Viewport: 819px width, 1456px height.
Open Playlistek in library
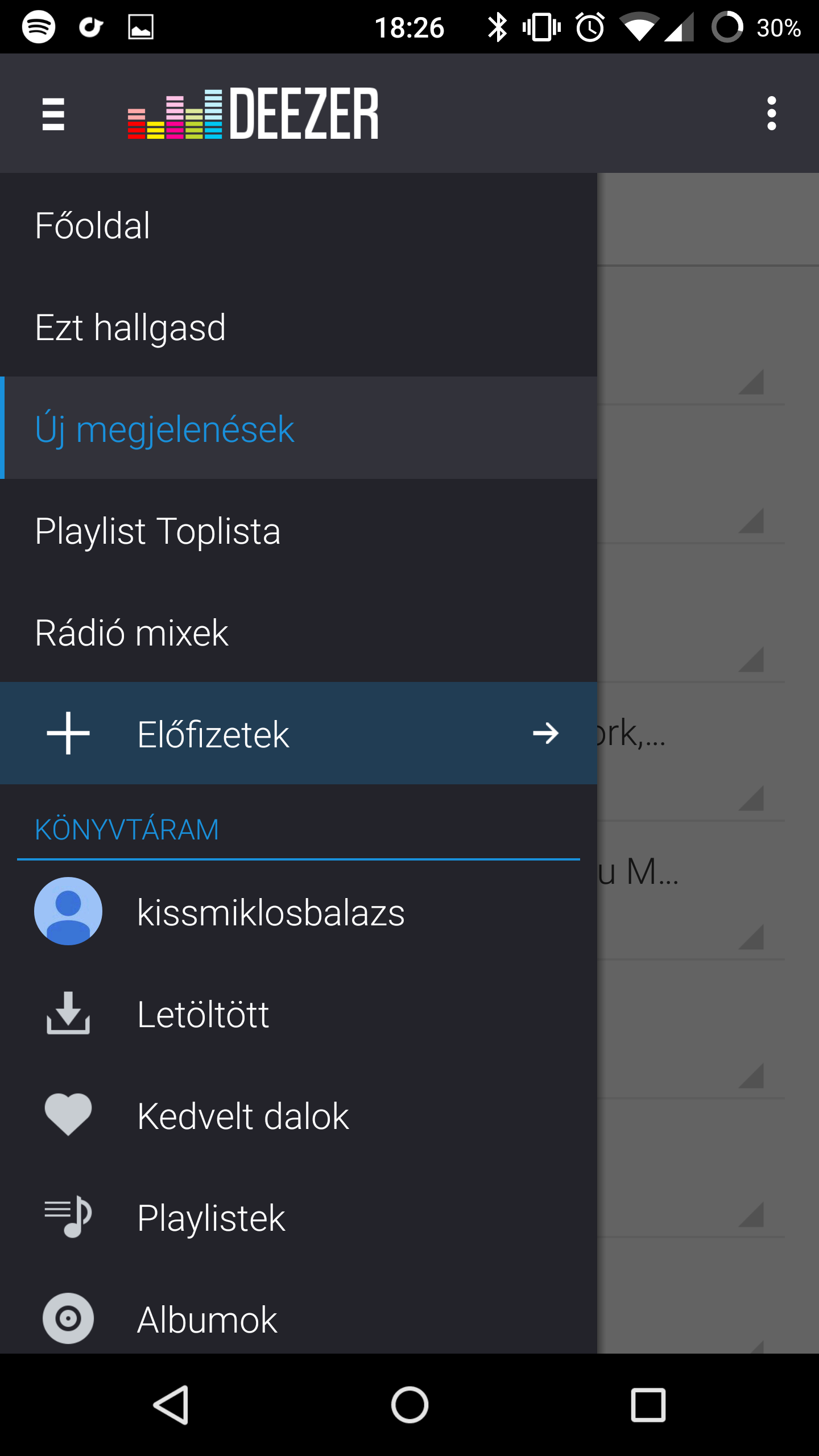(x=211, y=1218)
